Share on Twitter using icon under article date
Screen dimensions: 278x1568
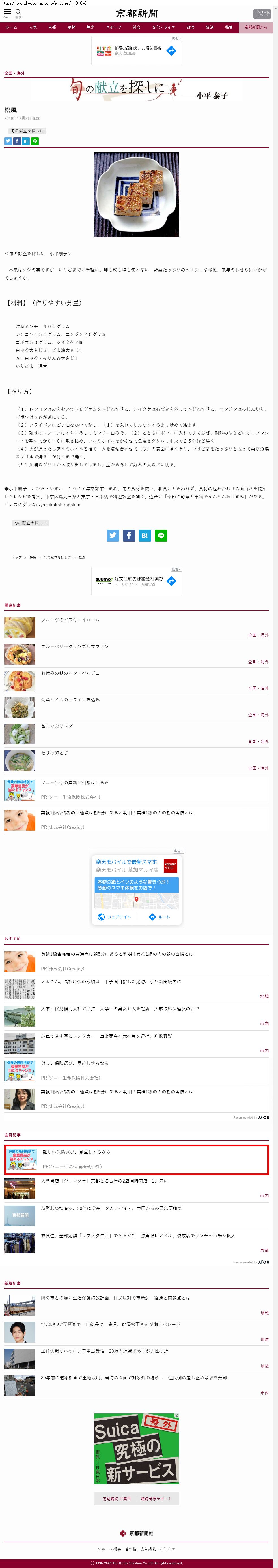(x=8, y=141)
